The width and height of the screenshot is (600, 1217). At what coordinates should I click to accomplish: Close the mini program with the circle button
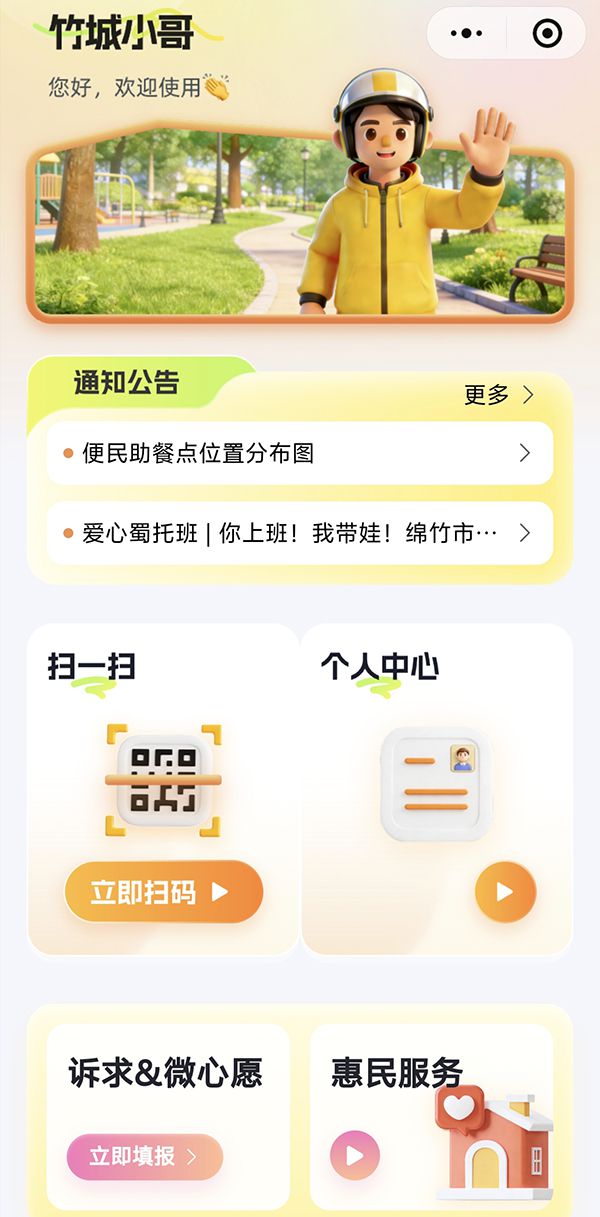pyautogui.click(x=547, y=33)
